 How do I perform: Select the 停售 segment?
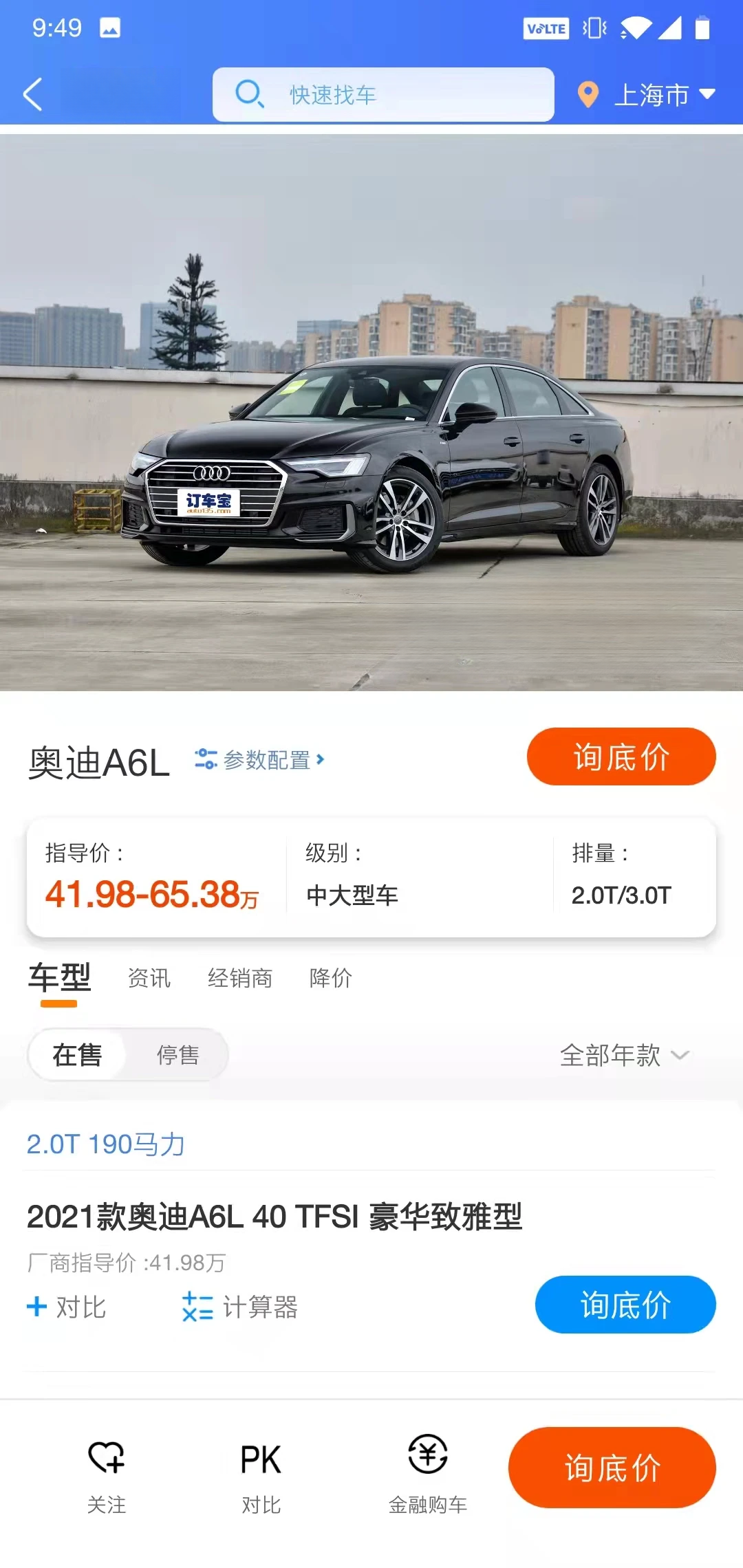click(x=177, y=1054)
